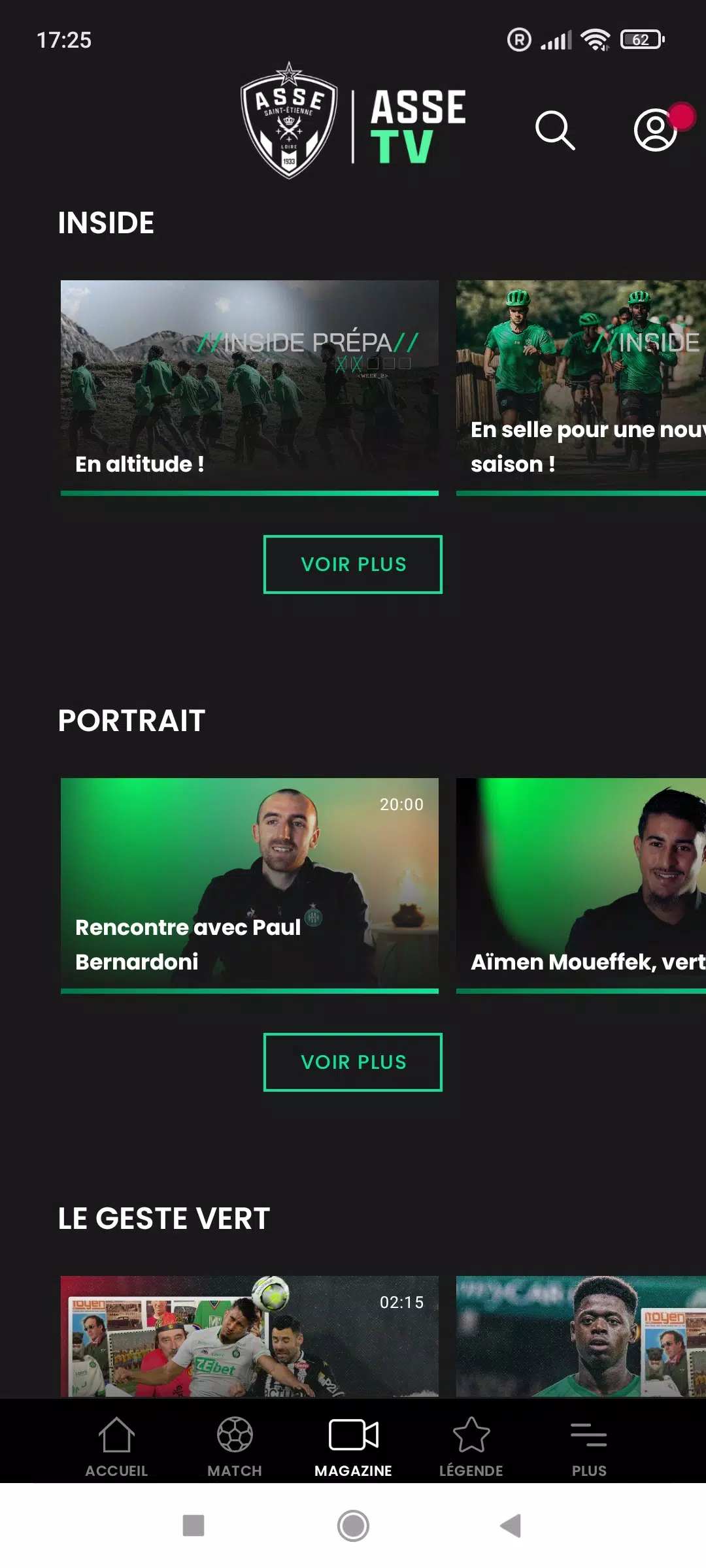Open the user account profile icon
This screenshot has height=1568, width=706.
pyautogui.click(x=656, y=130)
